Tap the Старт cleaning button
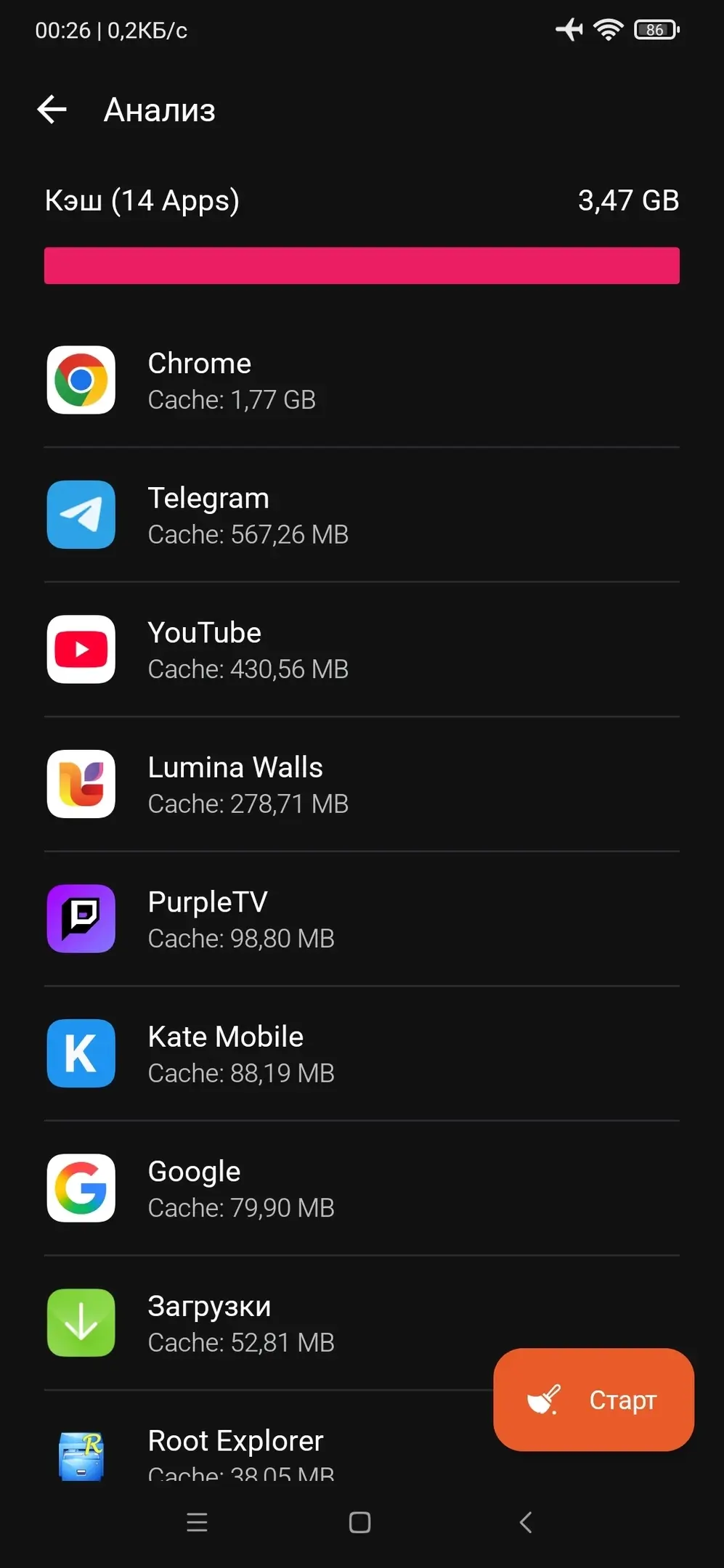 593,1400
